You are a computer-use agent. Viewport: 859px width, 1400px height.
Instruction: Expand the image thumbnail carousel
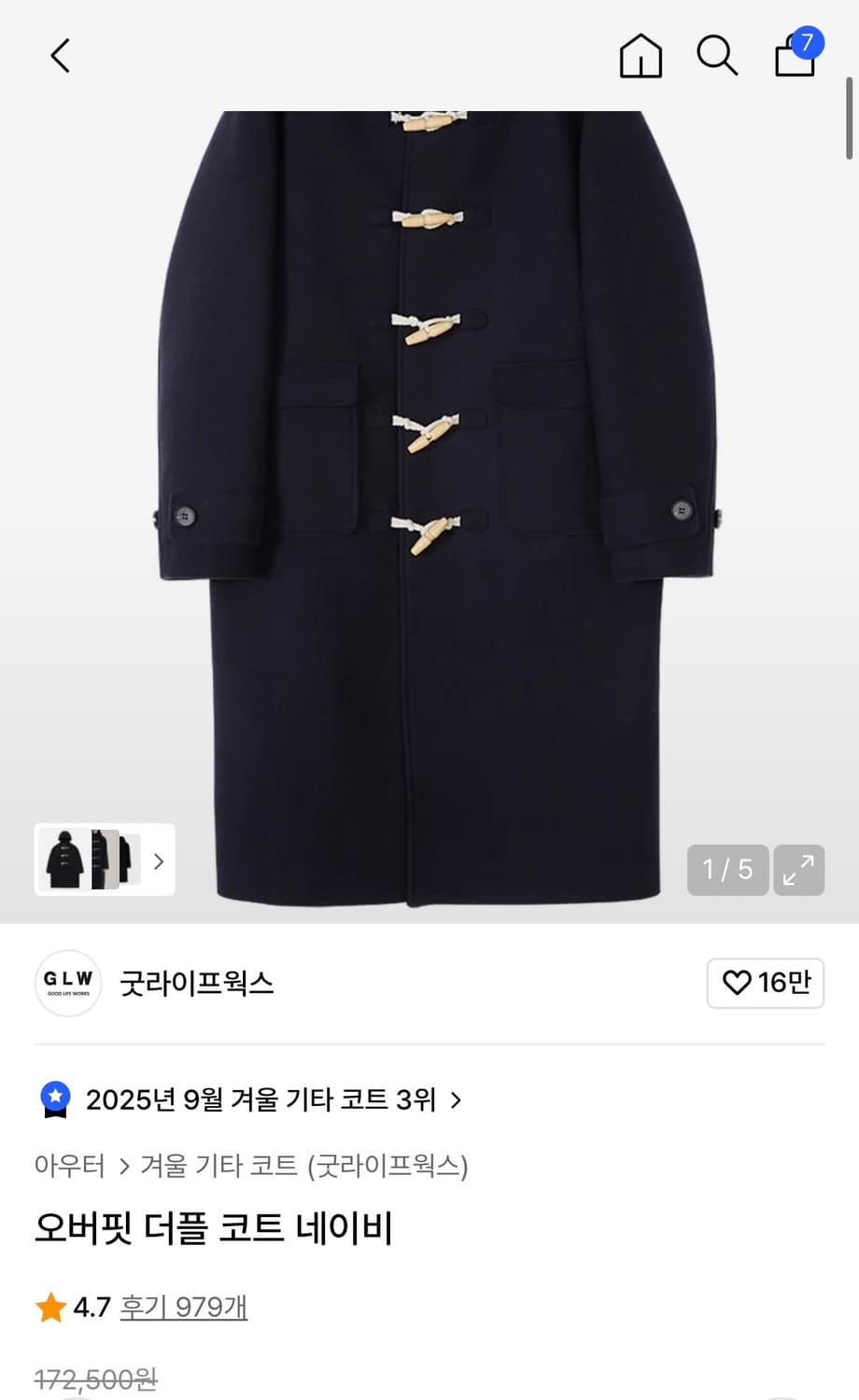point(159,861)
